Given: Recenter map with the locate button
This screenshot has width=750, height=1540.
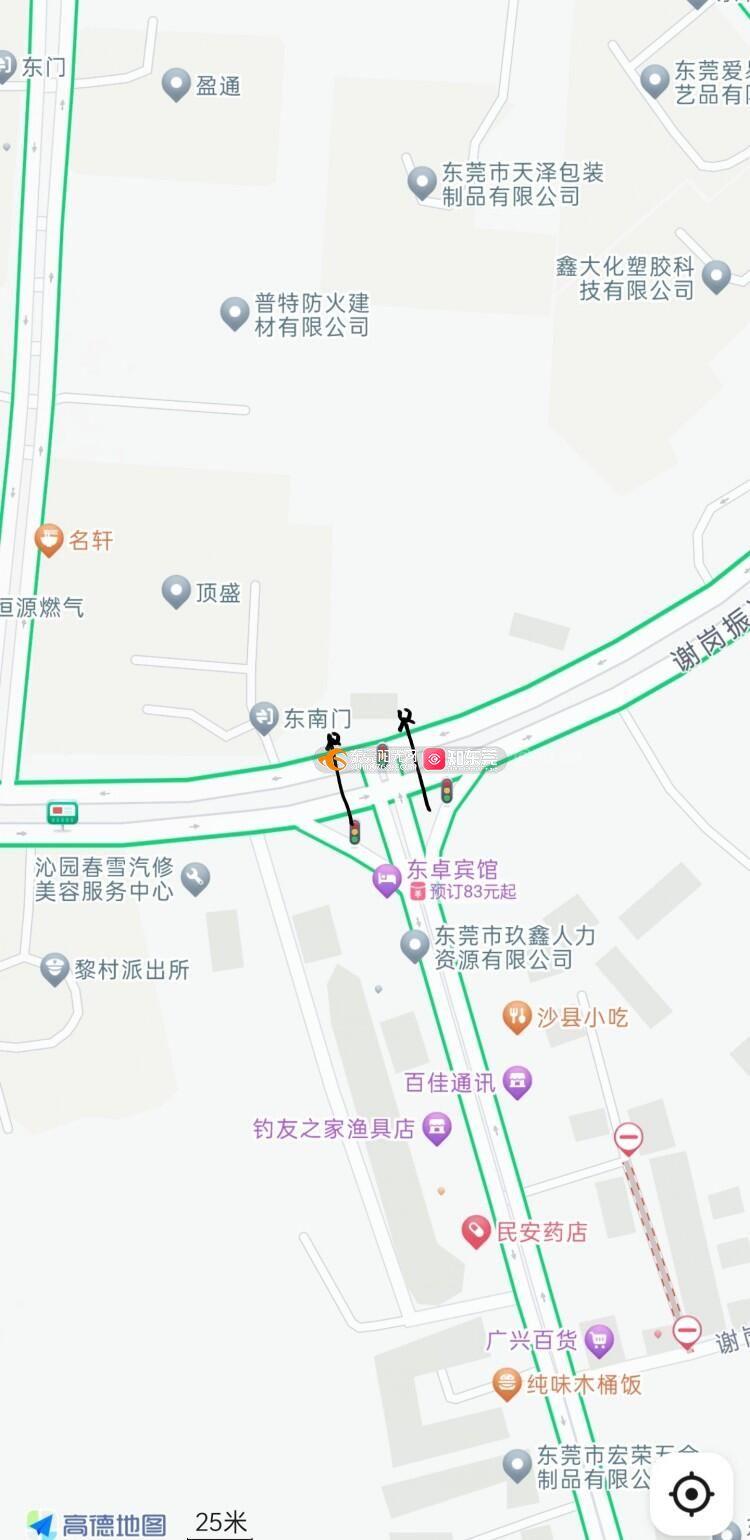Looking at the screenshot, I should point(691,1494).
